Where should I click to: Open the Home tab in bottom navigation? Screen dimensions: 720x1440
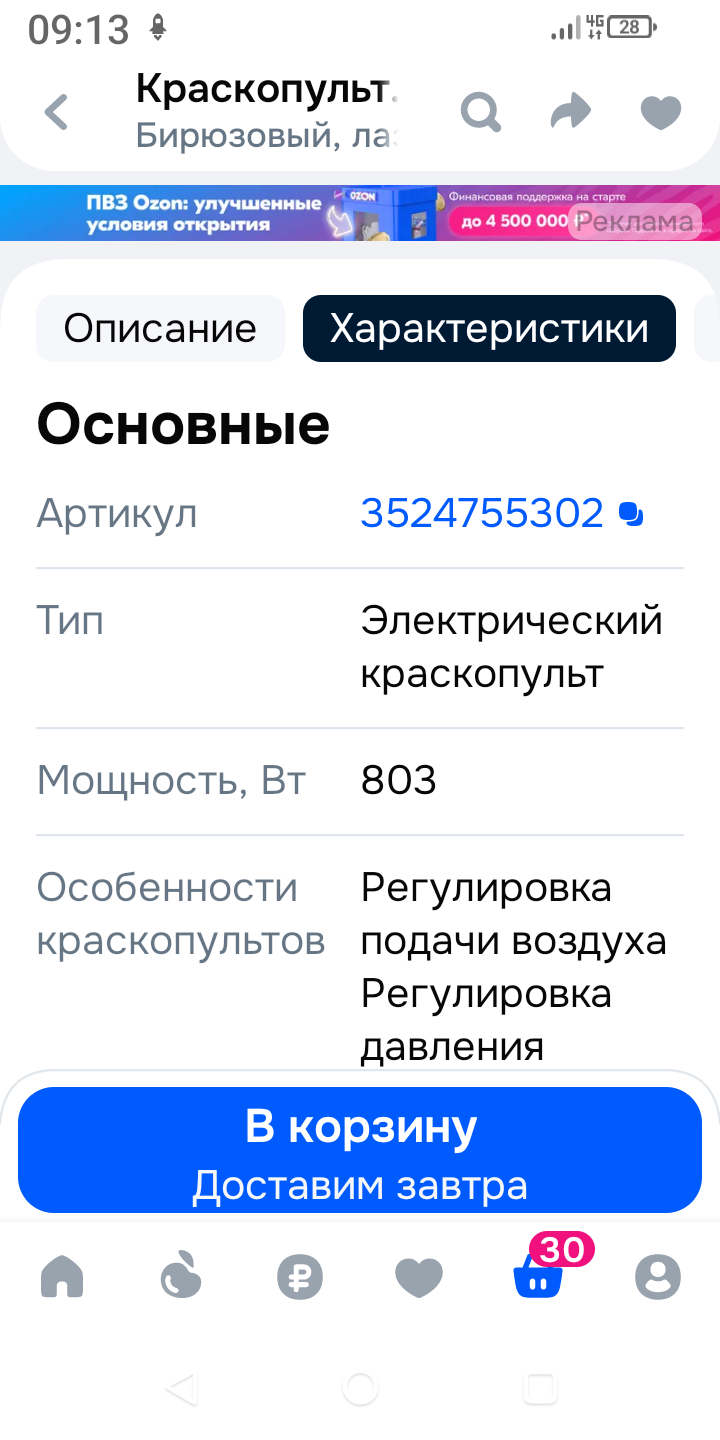click(x=62, y=1277)
